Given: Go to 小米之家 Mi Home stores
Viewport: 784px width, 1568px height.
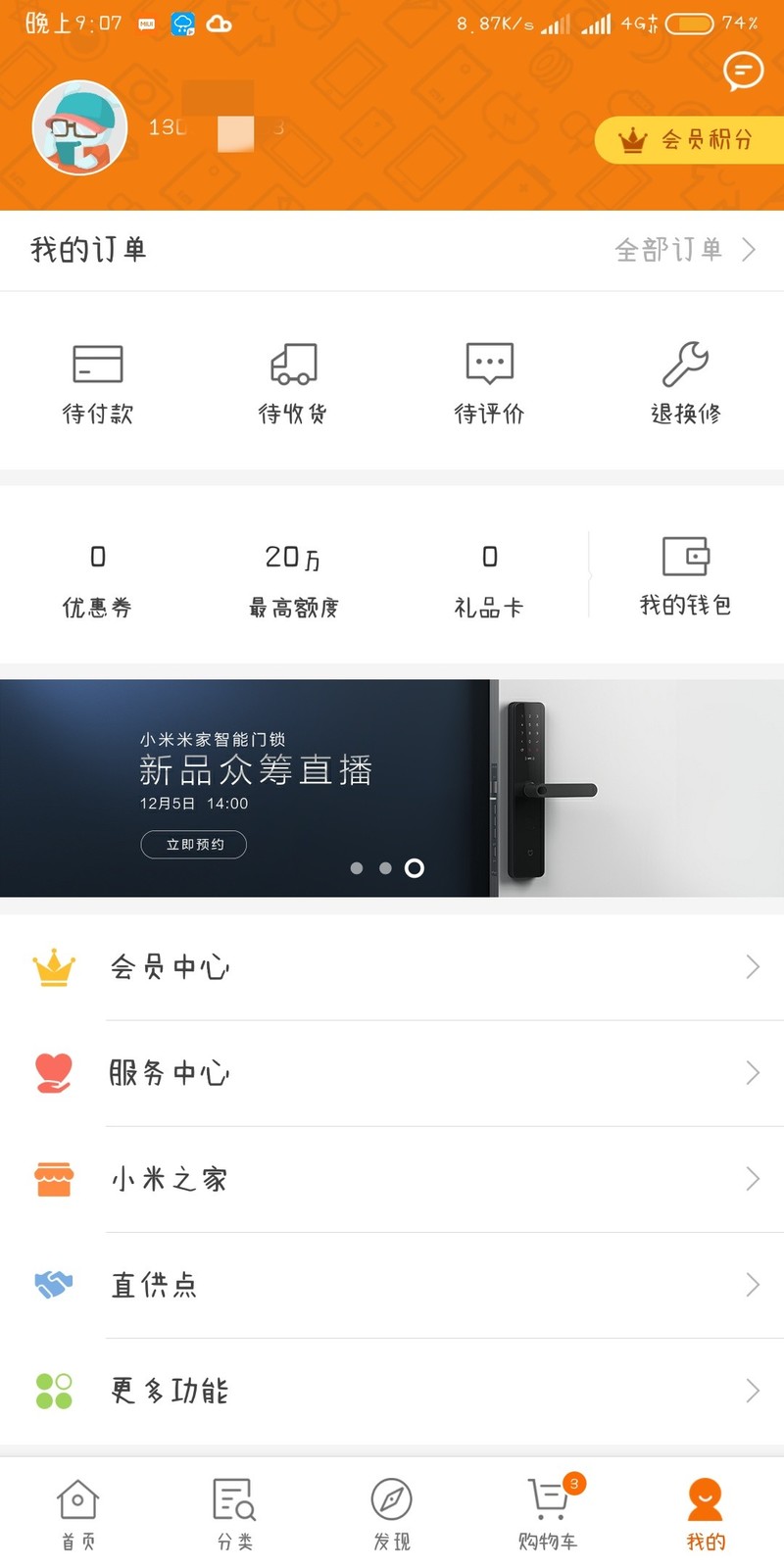Looking at the screenshot, I should 392,1179.
